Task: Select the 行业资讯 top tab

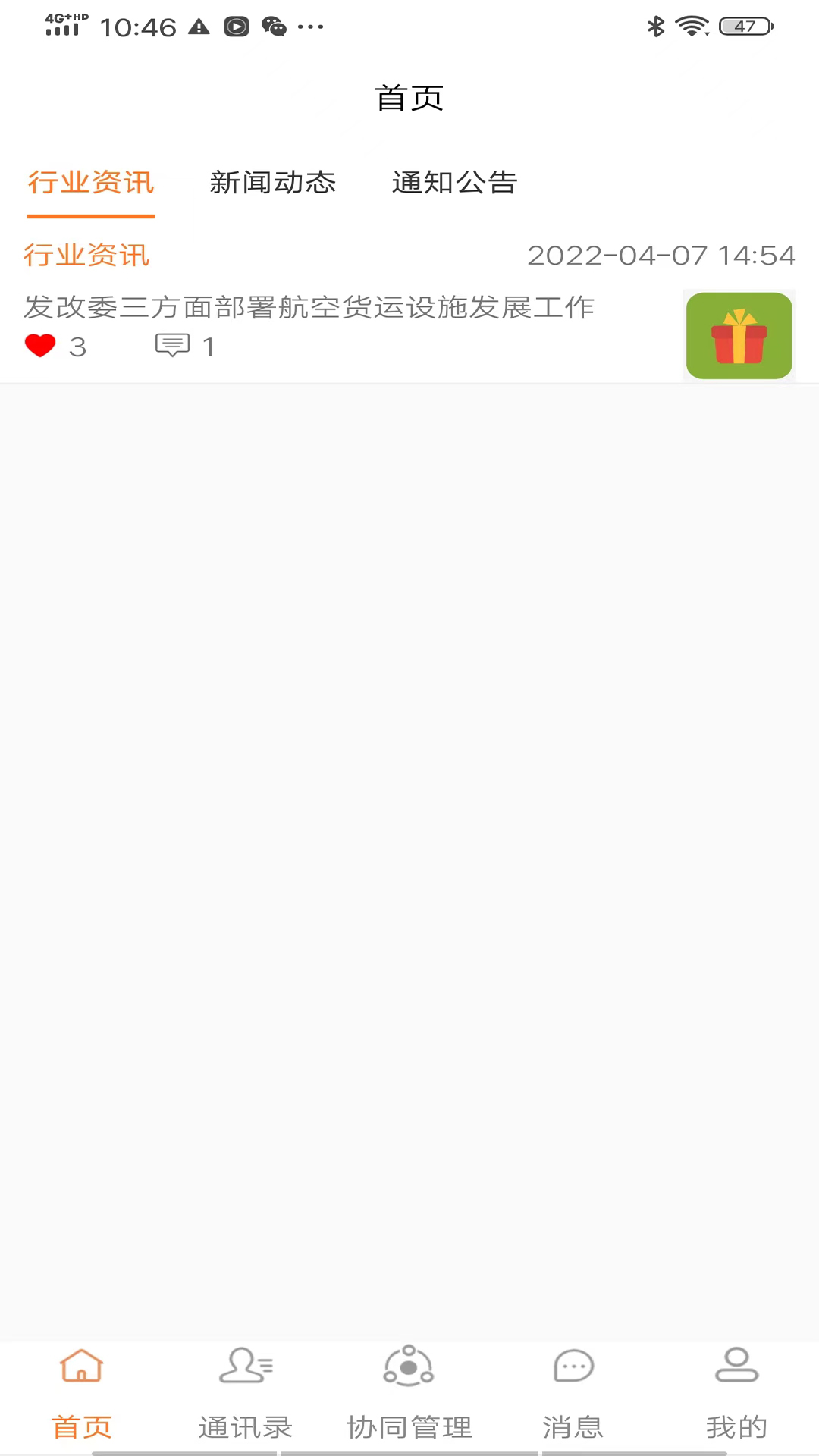Action: [x=91, y=183]
